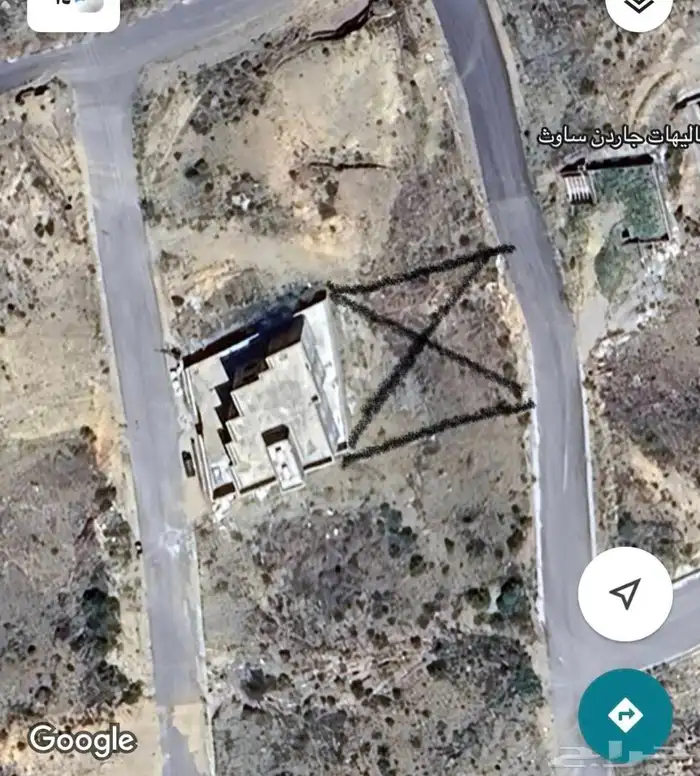Center the map on my location

tap(625, 594)
